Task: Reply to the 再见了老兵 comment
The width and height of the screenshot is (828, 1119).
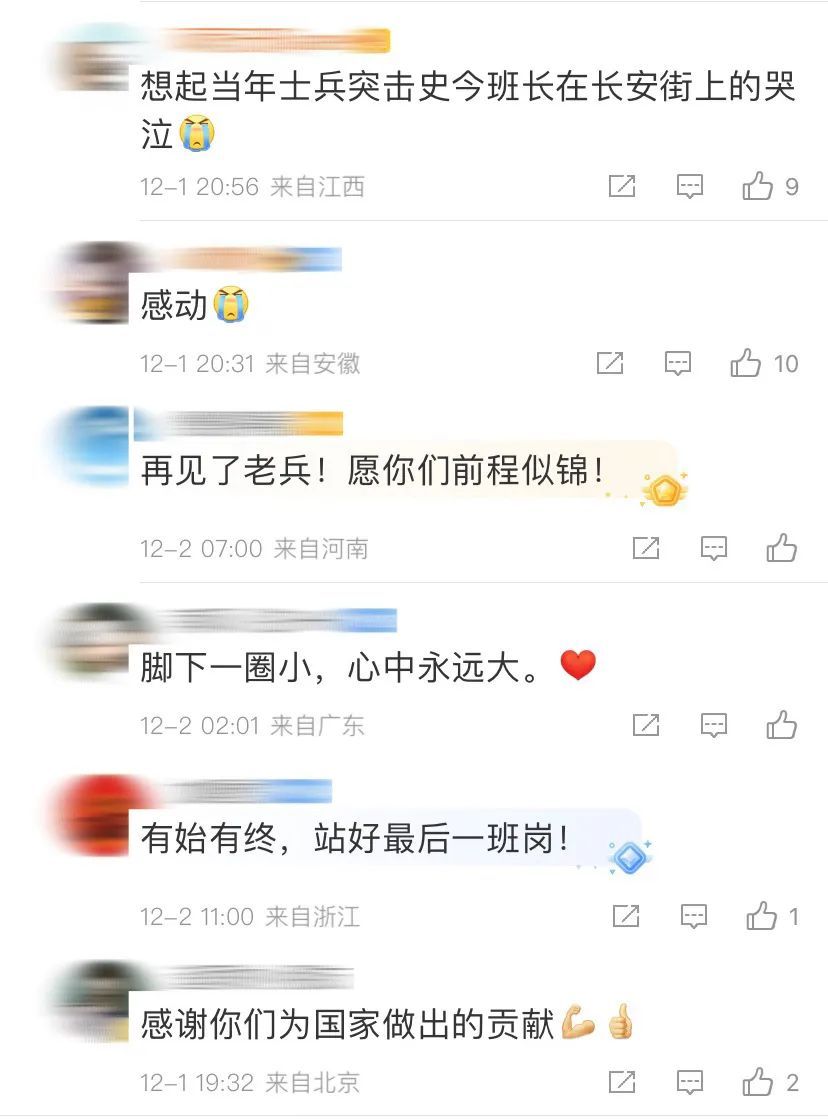Action: point(714,548)
